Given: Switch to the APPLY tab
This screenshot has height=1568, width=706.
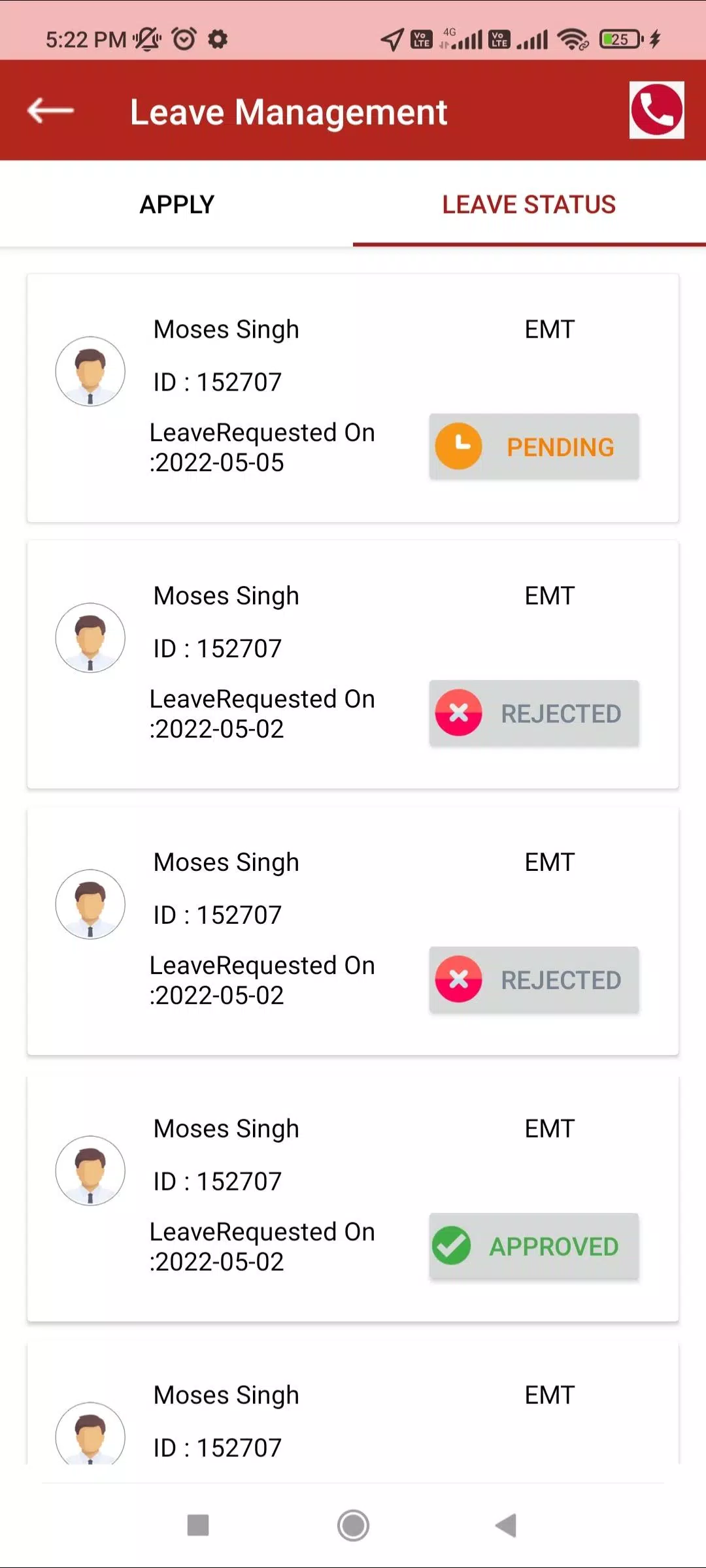Looking at the screenshot, I should coord(176,204).
